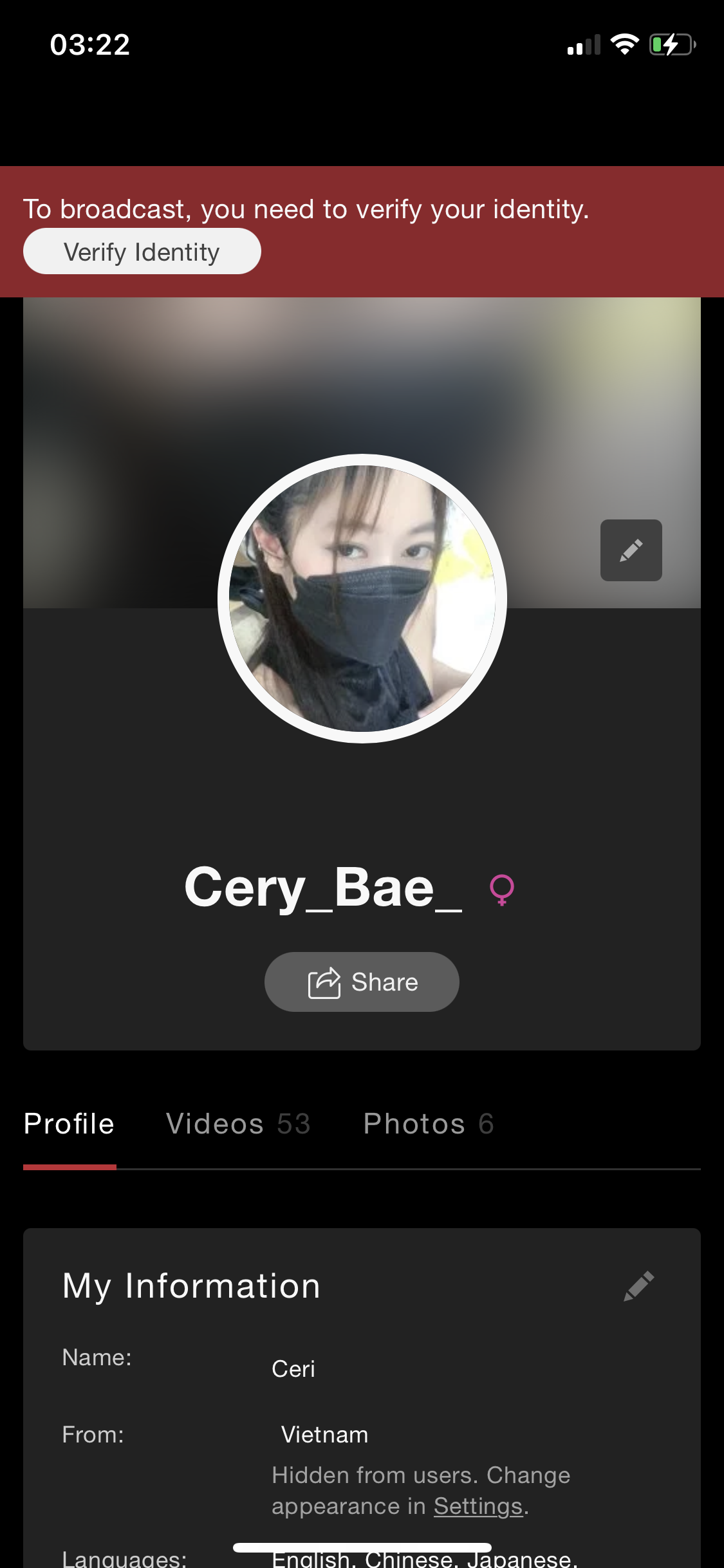Image resolution: width=724 pixels, height=1568 pixels.
Task: Edit My Information section
Action: click(x=638, y=1286)
